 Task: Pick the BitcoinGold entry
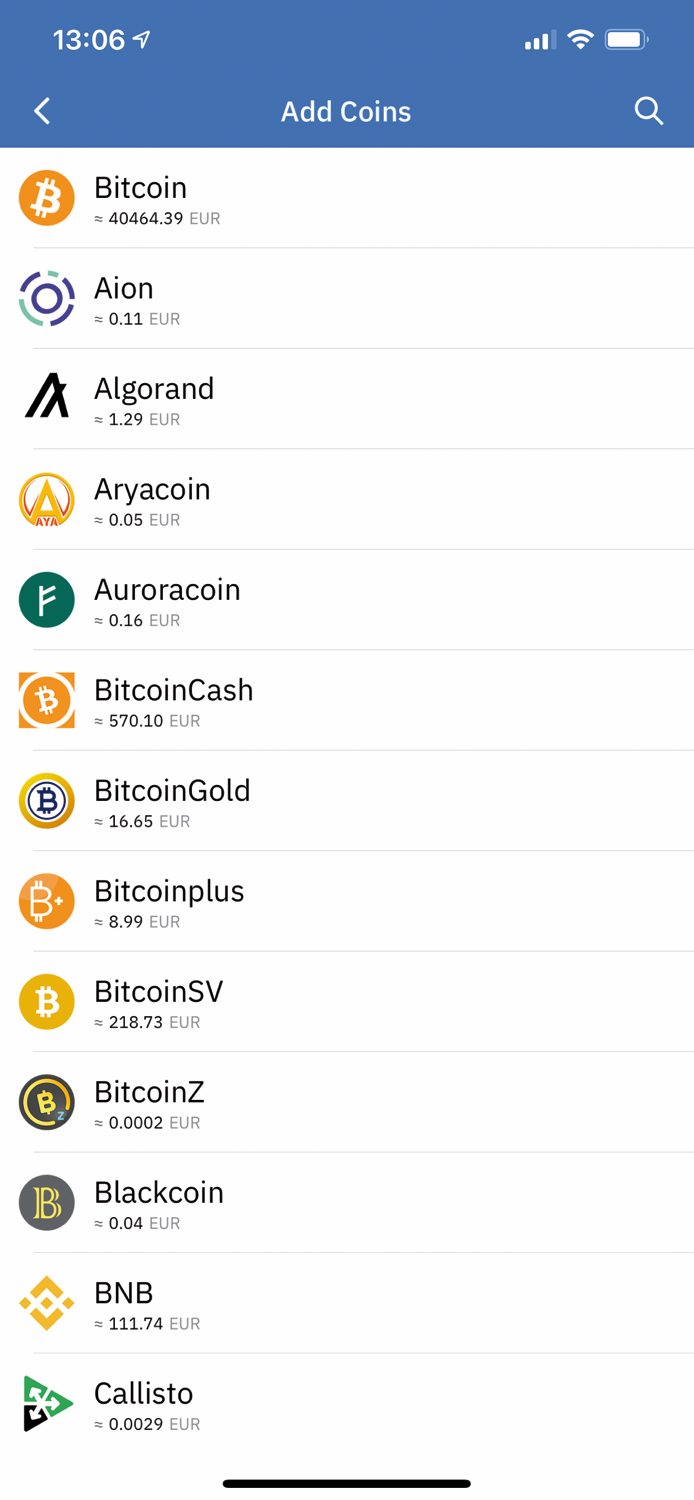click(347, 801)
